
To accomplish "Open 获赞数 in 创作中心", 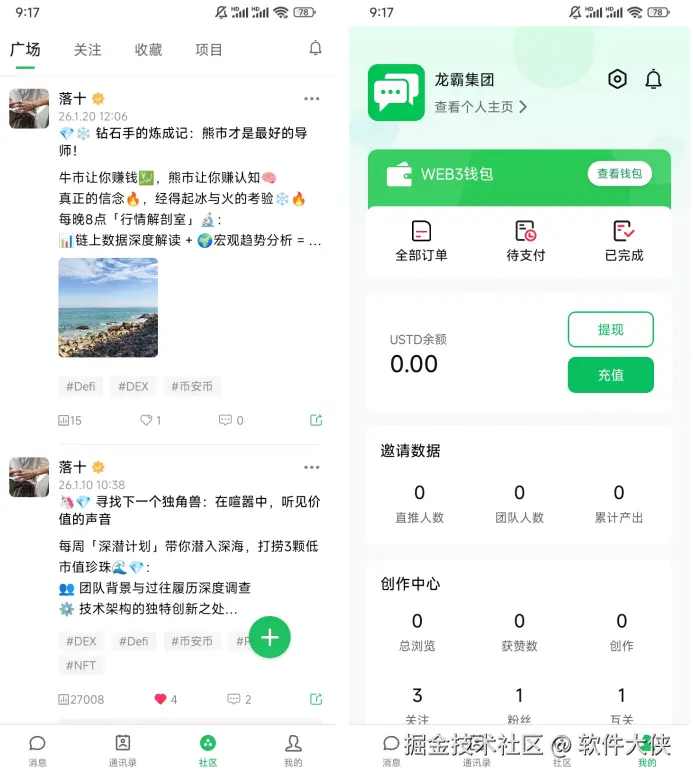I will click(519, 632).
